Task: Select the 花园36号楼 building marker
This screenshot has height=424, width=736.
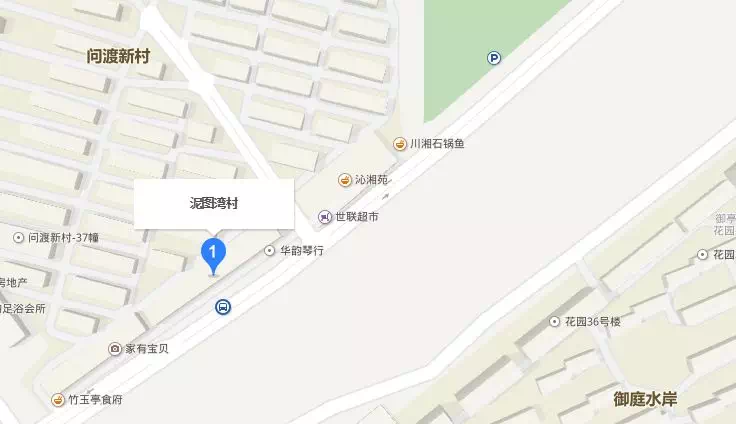Action: pyautogui.click(x=555, y=322)
